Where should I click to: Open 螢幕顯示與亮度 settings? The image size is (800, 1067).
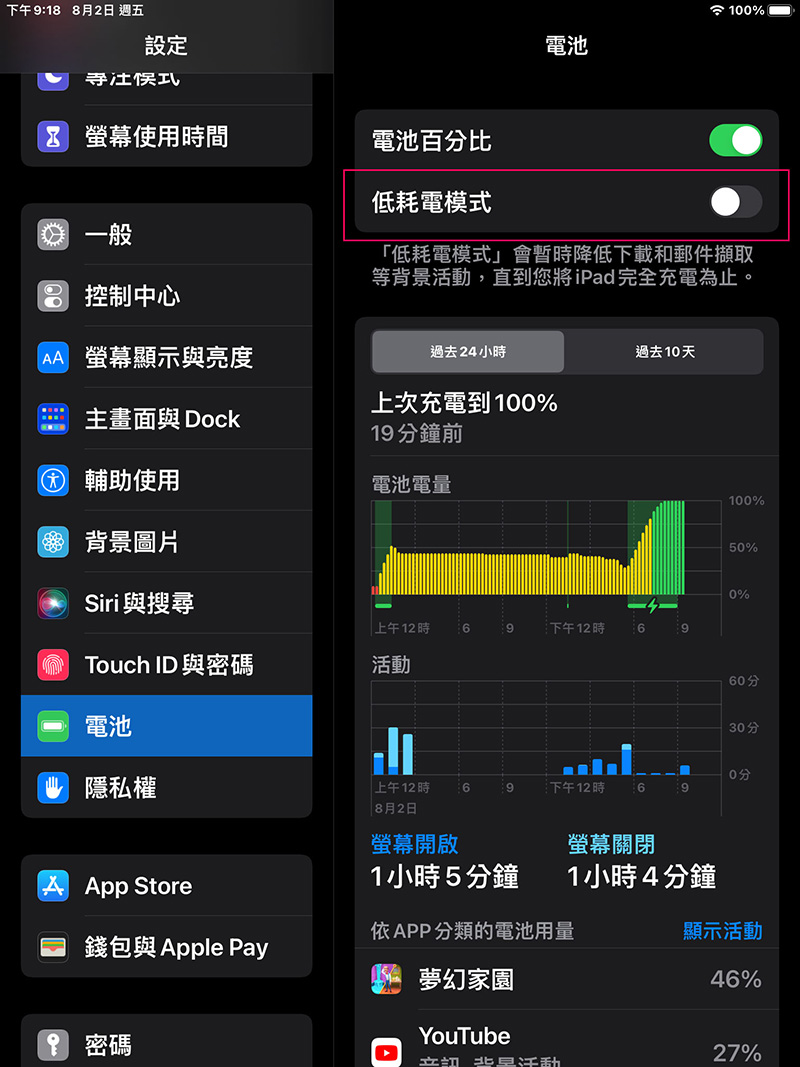(166, 357)
